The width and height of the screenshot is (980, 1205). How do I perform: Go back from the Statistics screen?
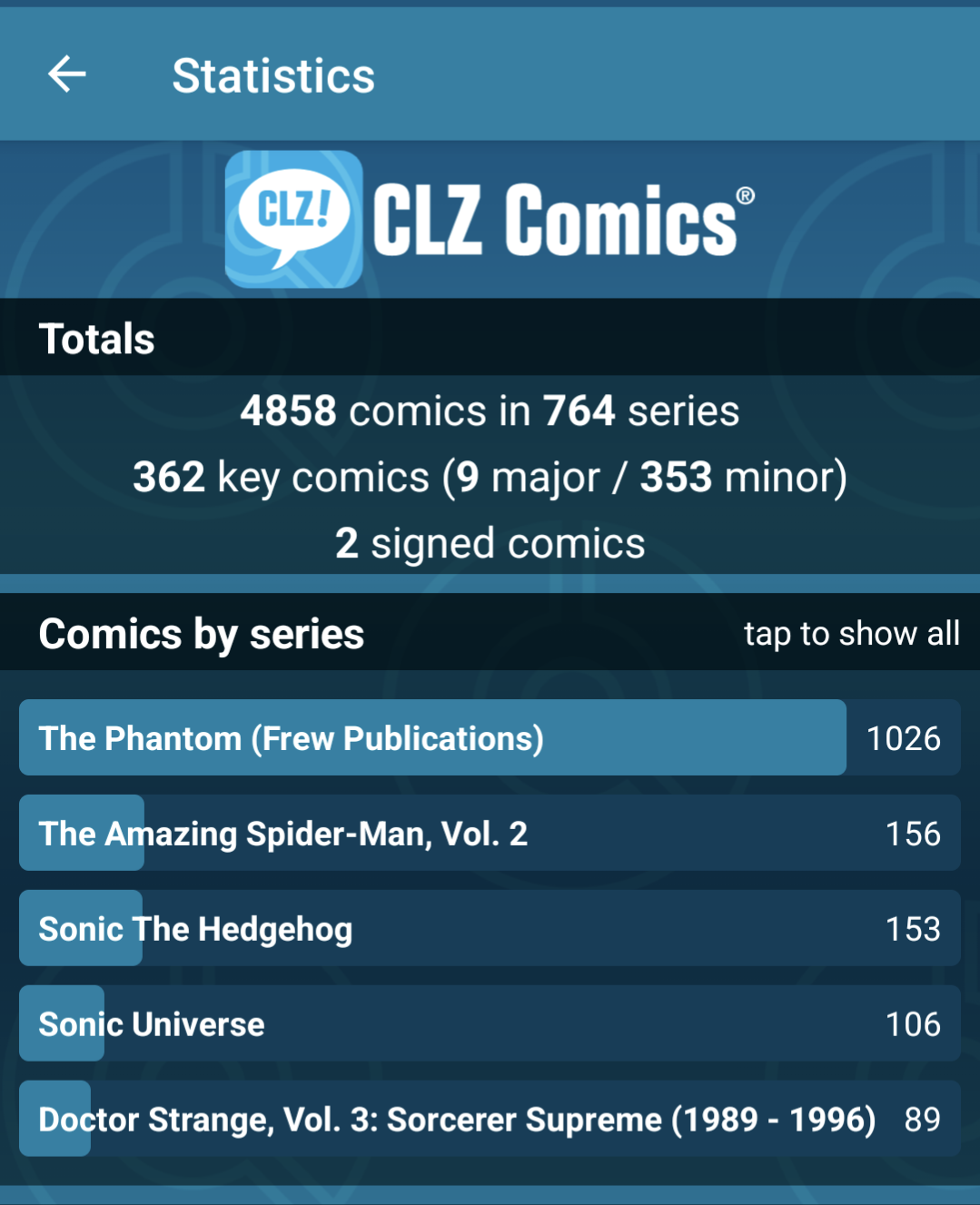[66, 74]
